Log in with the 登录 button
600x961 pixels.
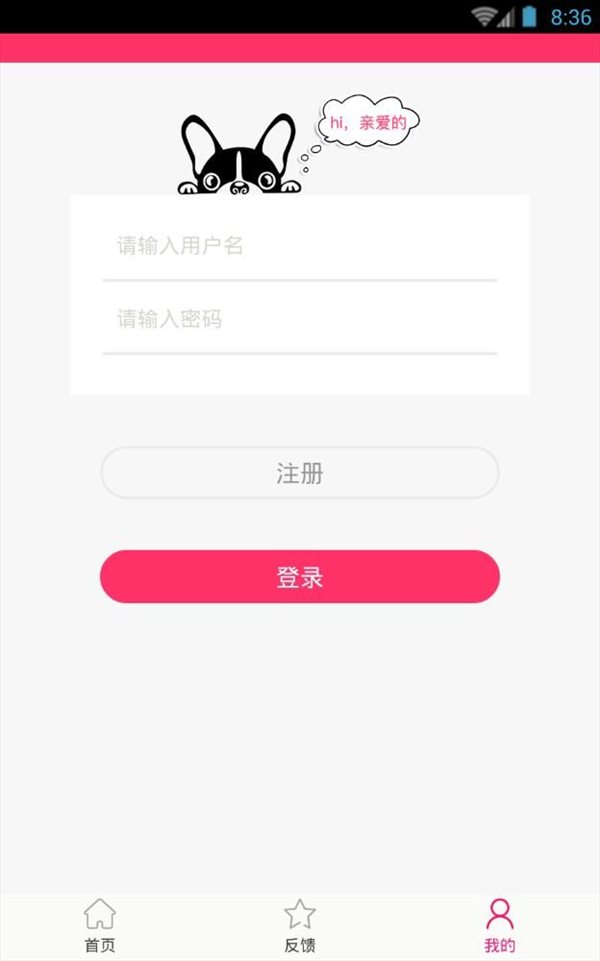tap(299, 577)
